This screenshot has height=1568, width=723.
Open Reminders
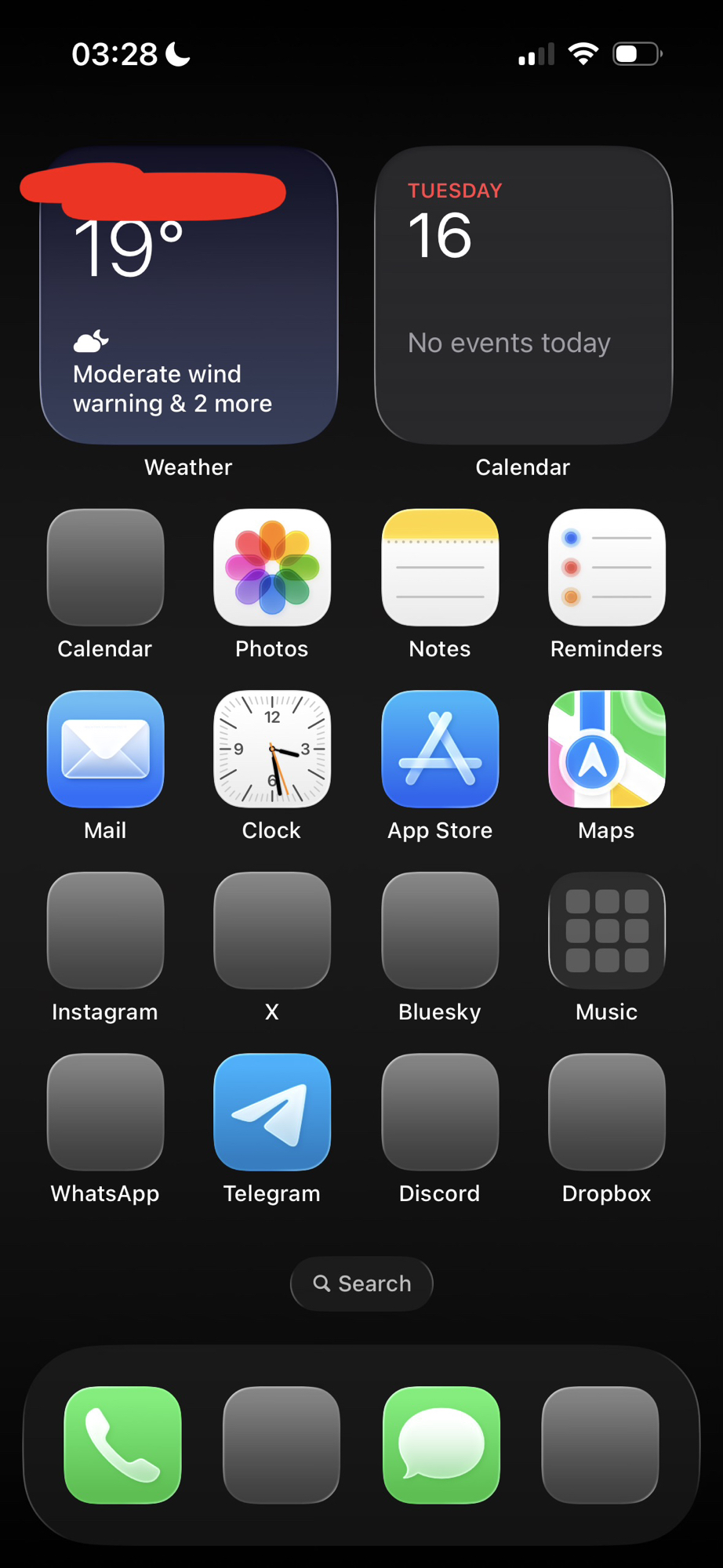click(607, 568)
